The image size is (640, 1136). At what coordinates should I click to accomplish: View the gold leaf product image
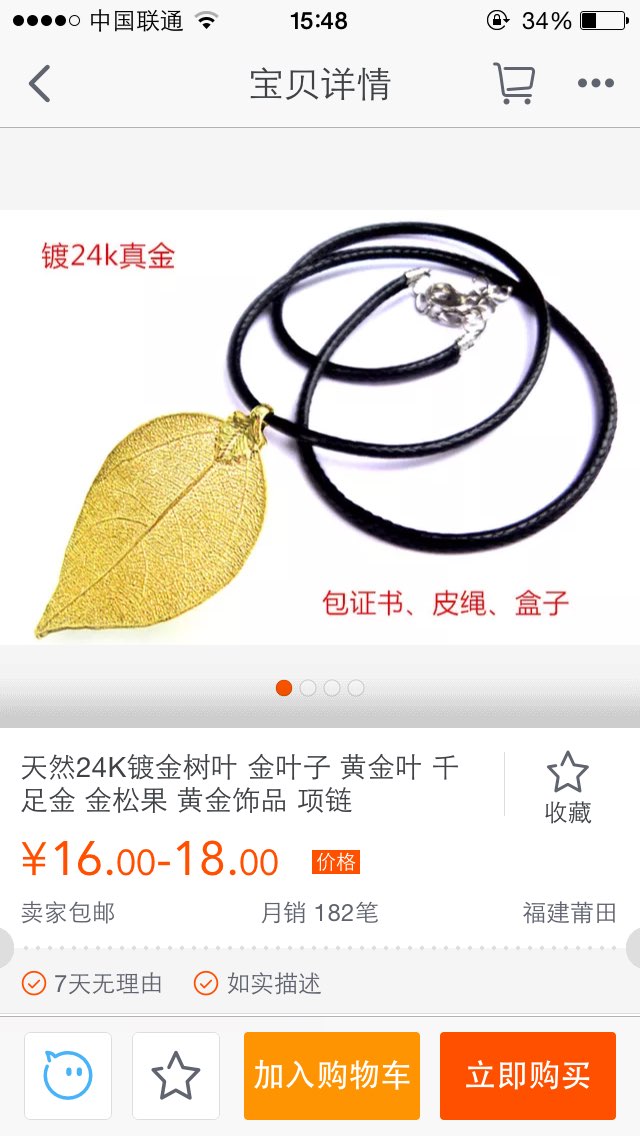click(x=320, y=428)
